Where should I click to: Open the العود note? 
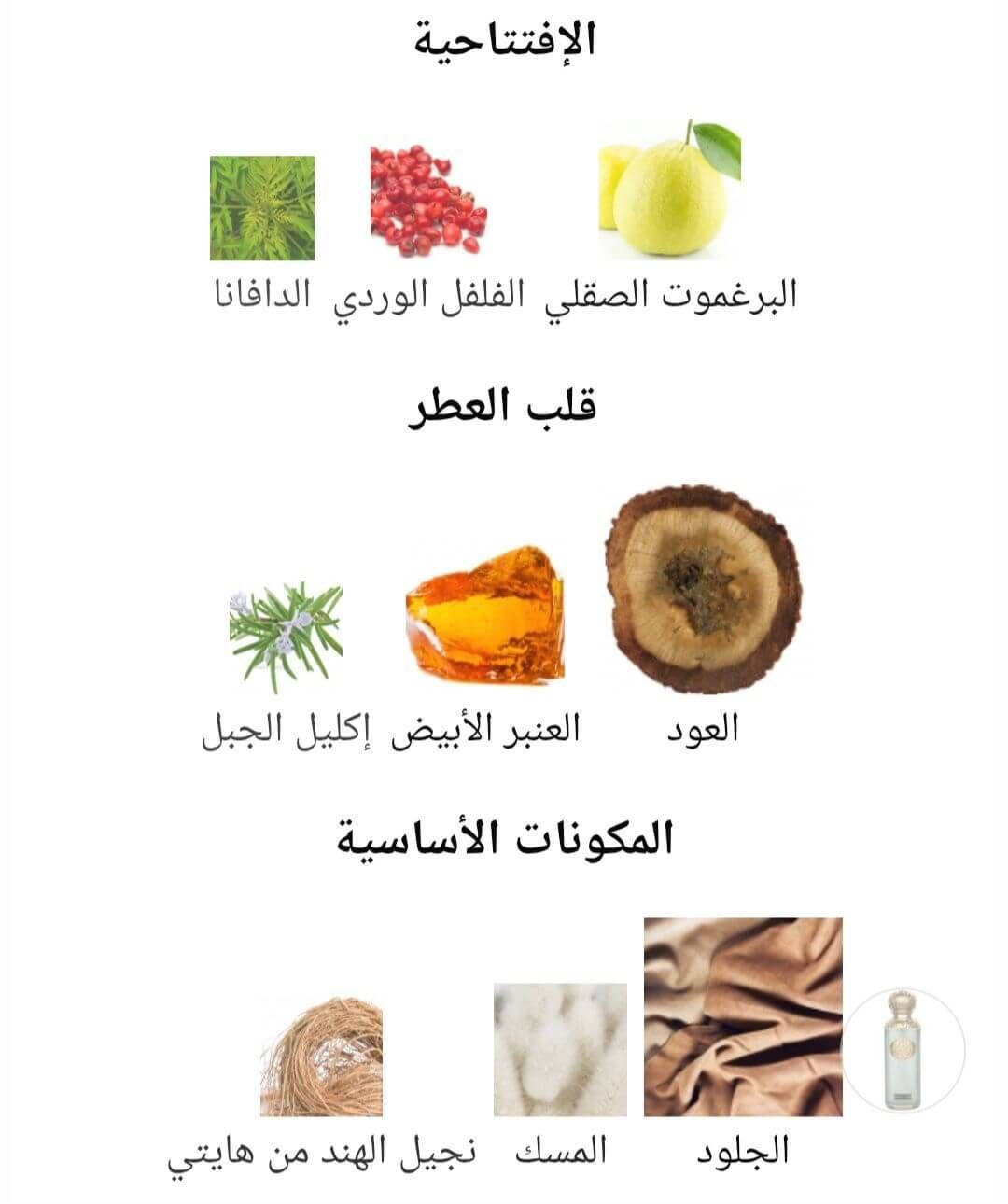tap(703, 590)
